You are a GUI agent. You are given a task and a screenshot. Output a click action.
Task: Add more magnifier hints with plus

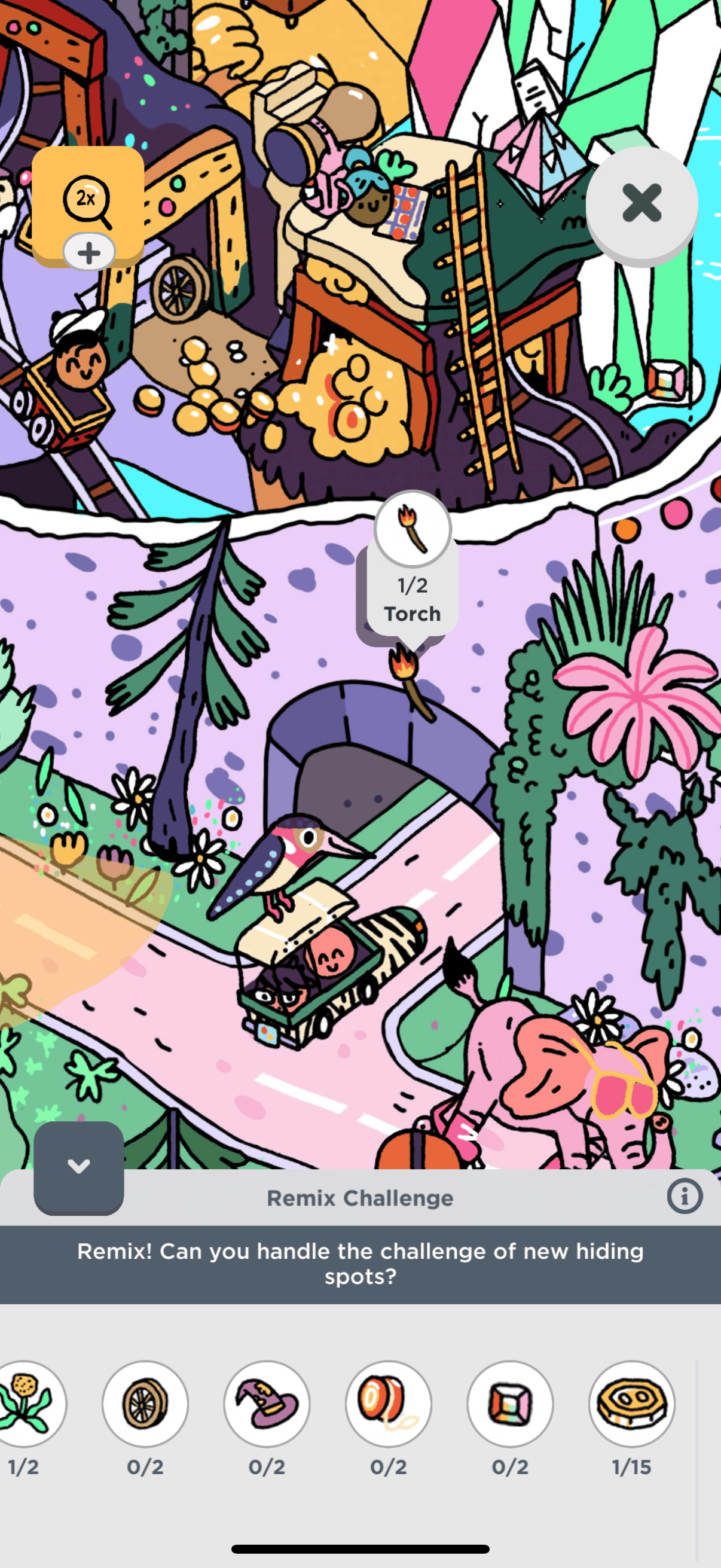click(x=89, y=252)
